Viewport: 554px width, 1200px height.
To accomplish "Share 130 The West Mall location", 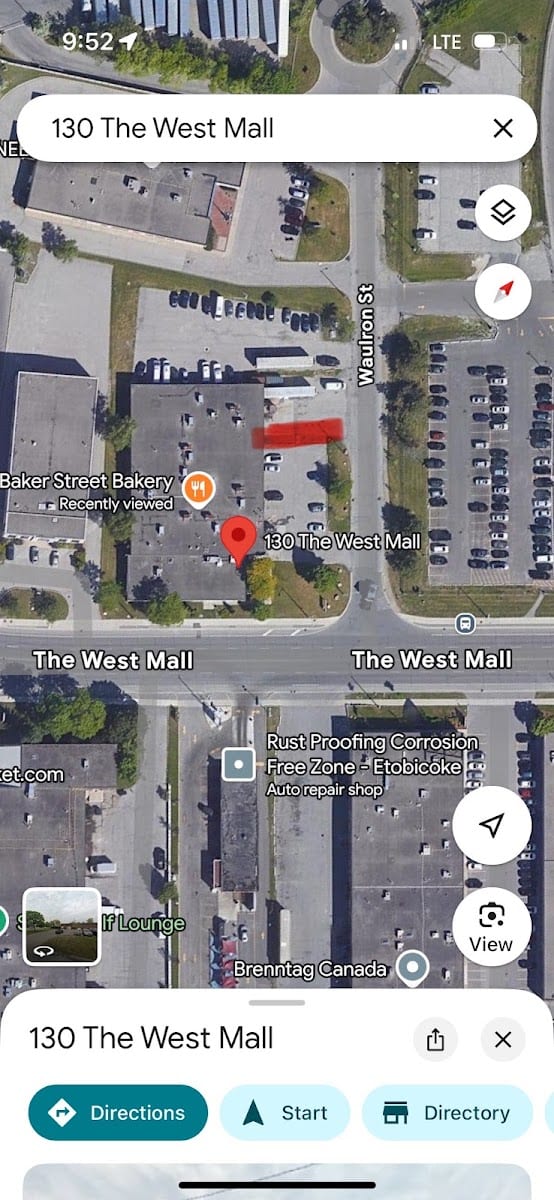I will tap(435, 1040).
